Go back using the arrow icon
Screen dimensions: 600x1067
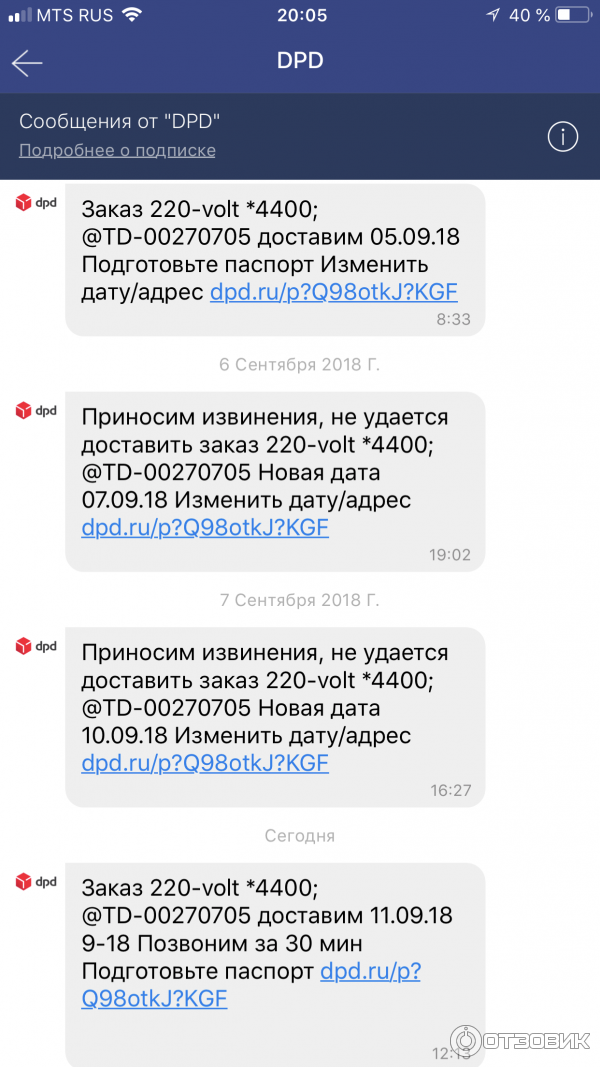coord(27,63)
